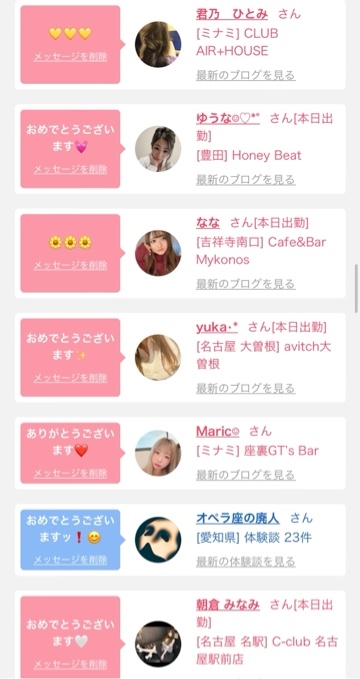The height and width of the screenshot is (679, 360).
Task: View latest reviews by オペラ座の廃人
Action: (246, 562)
